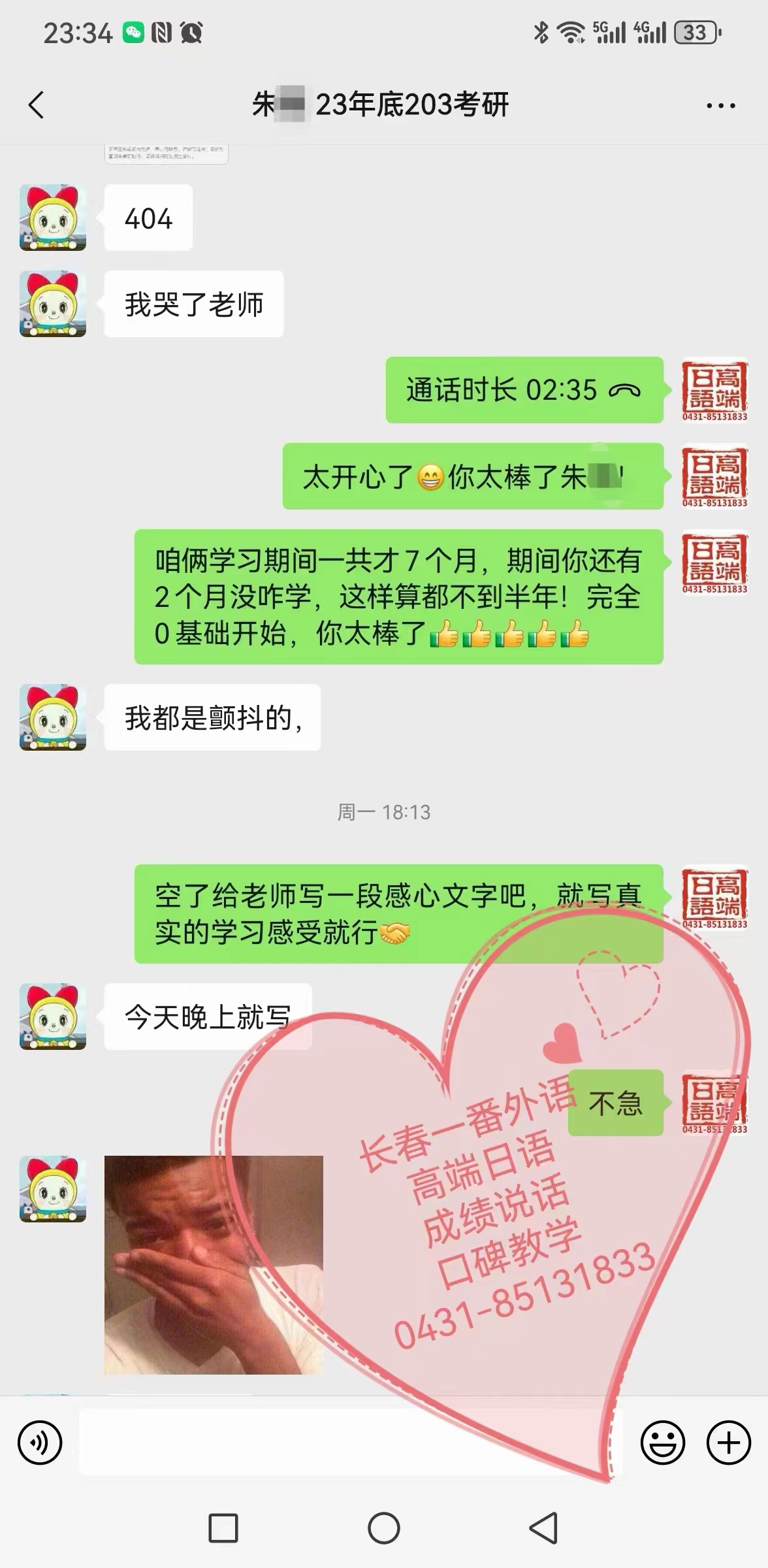
Task: Go back to the chat list
Action: [x=37, y=105]
